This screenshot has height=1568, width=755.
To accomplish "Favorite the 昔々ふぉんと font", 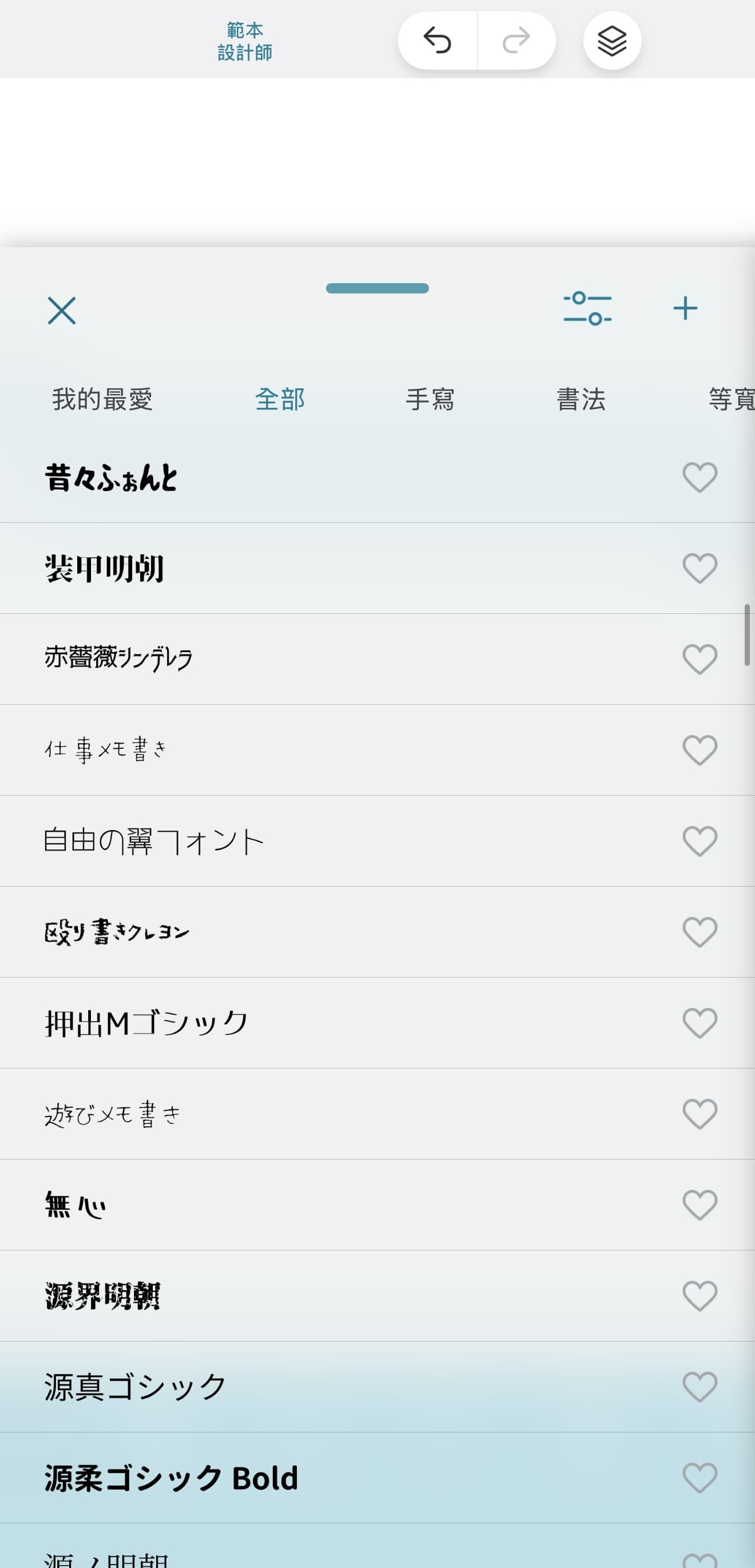I will 700,477.
